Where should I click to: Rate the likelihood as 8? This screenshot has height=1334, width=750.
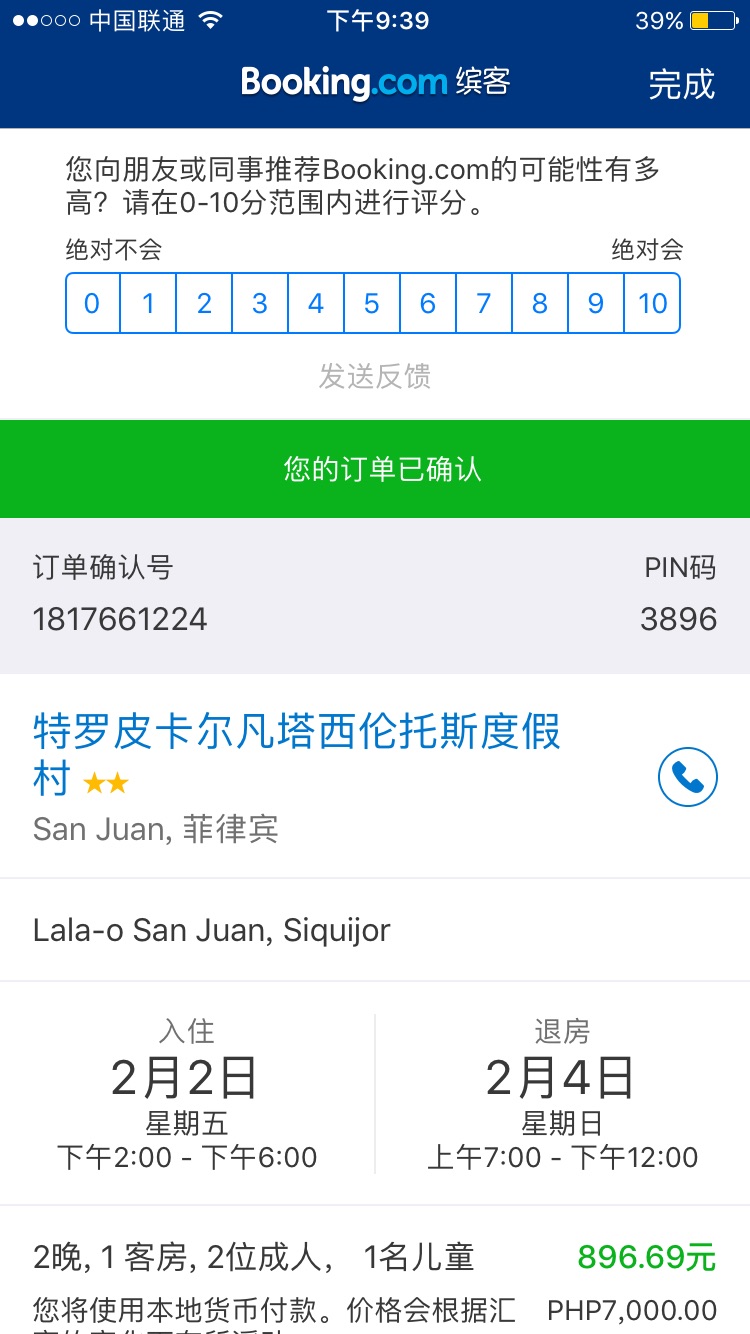(x=540, y=303)
